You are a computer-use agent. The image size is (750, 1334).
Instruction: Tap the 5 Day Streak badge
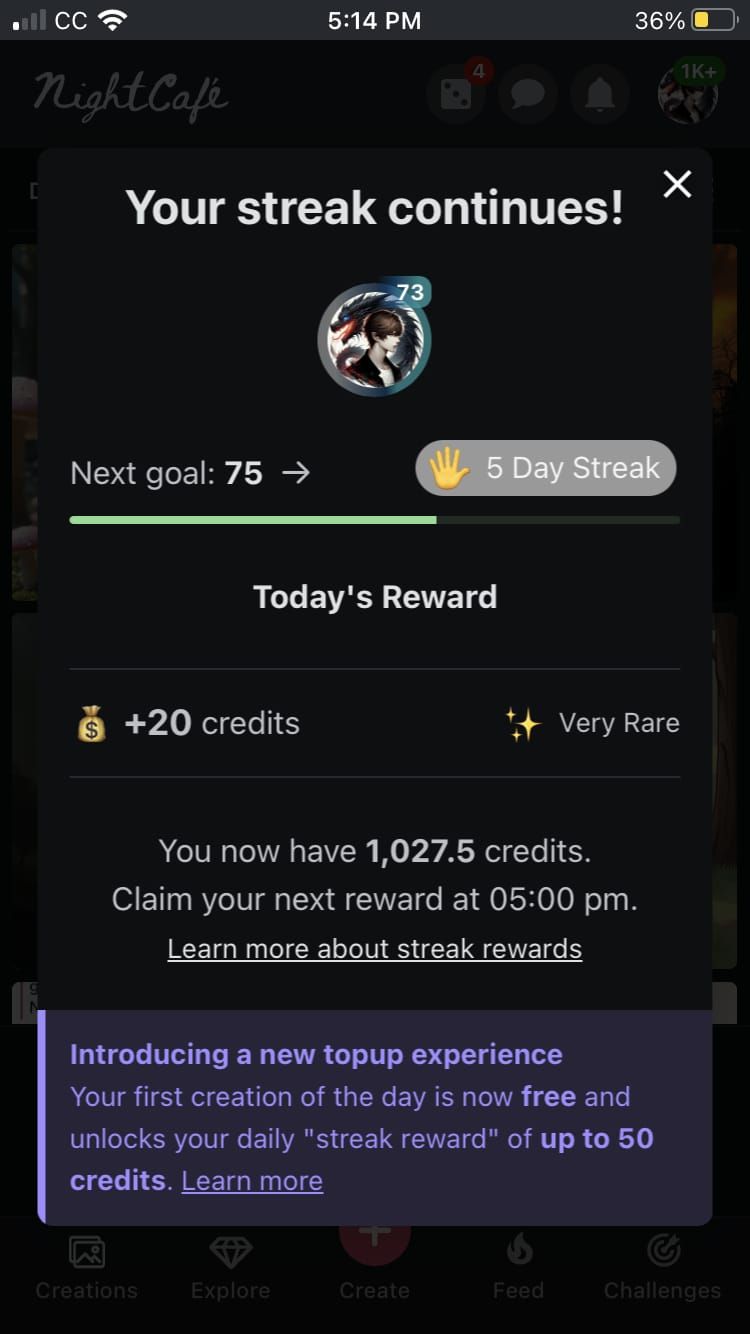click(546, 468)
